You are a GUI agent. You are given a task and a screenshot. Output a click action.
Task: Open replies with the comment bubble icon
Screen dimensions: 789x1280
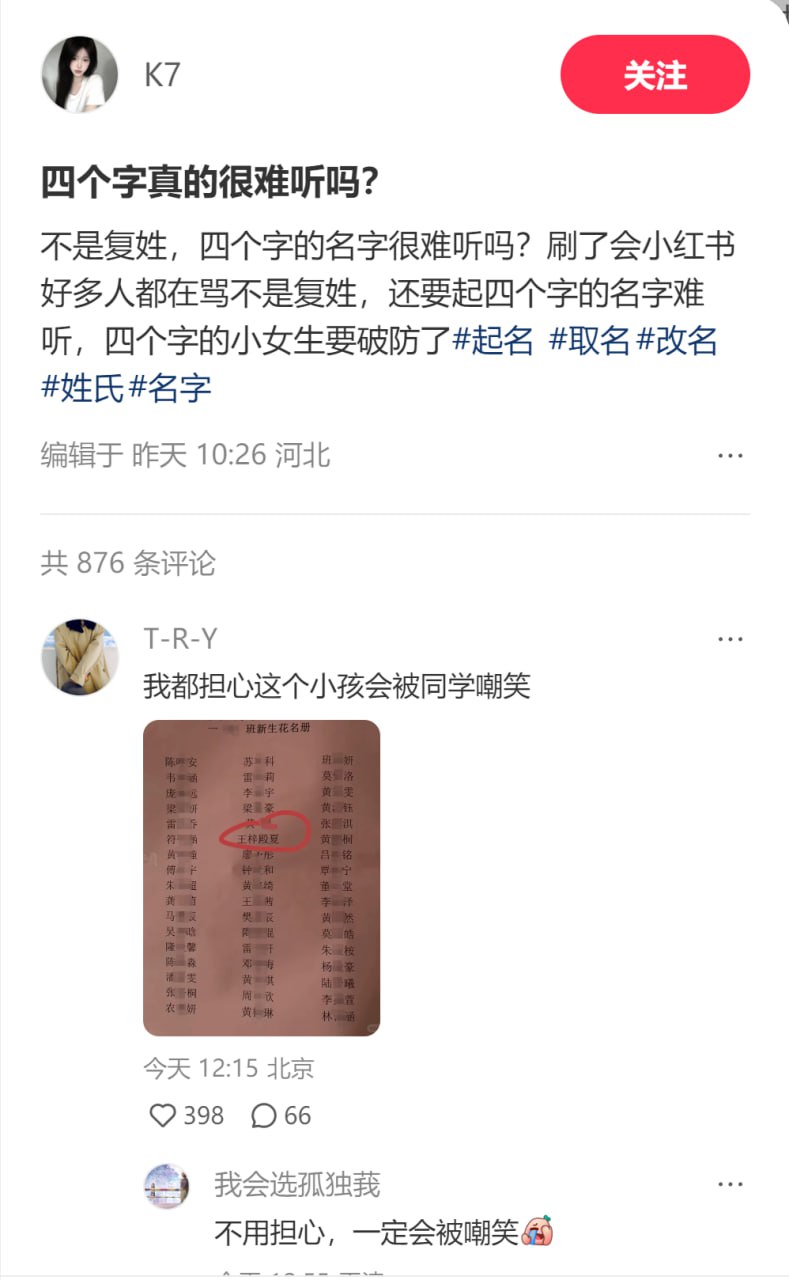[x=262, y=1116]
